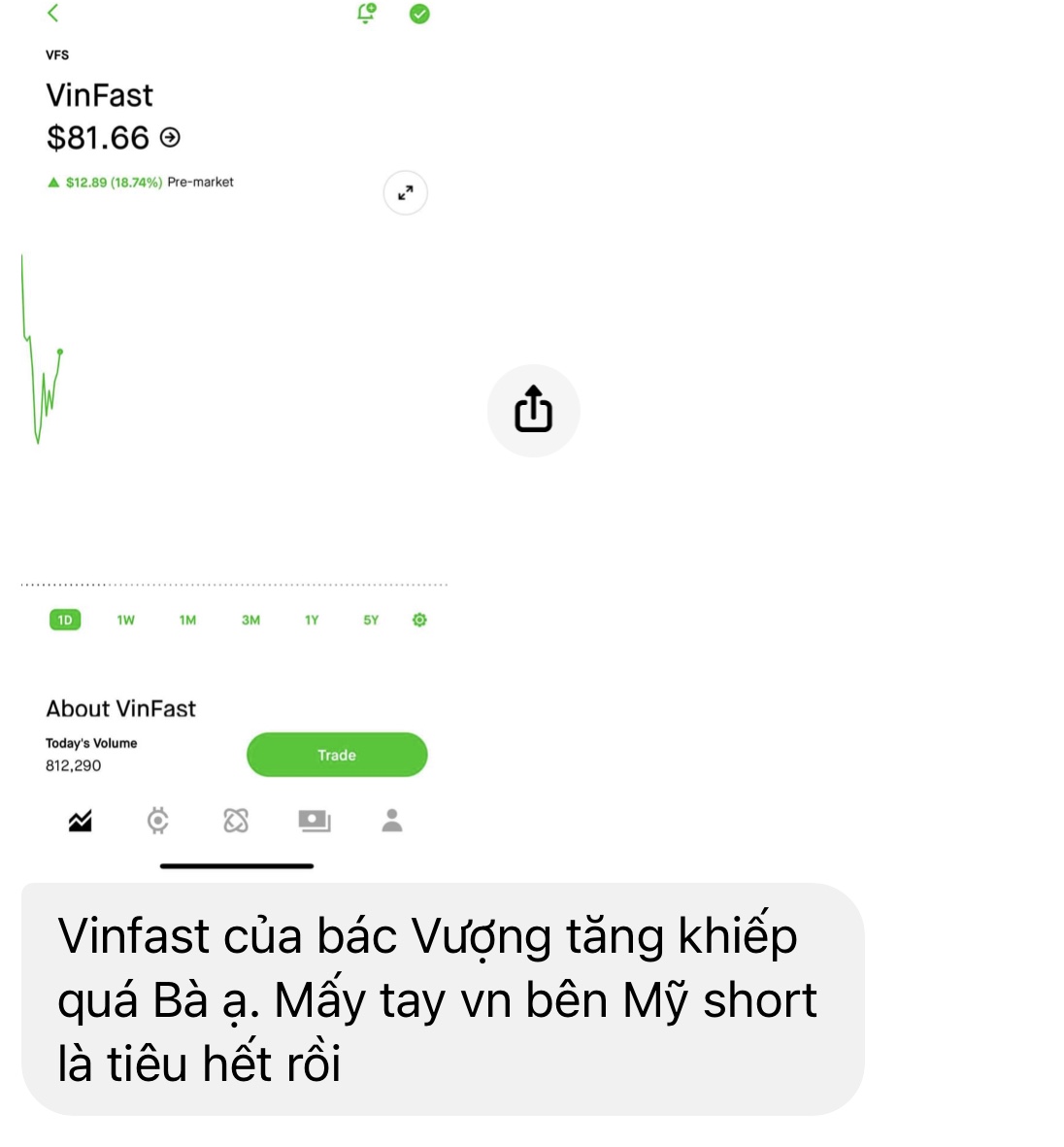Share the VinFast screenshot image
This screenshot has width=1064, height=1147.
click(533, 410)
